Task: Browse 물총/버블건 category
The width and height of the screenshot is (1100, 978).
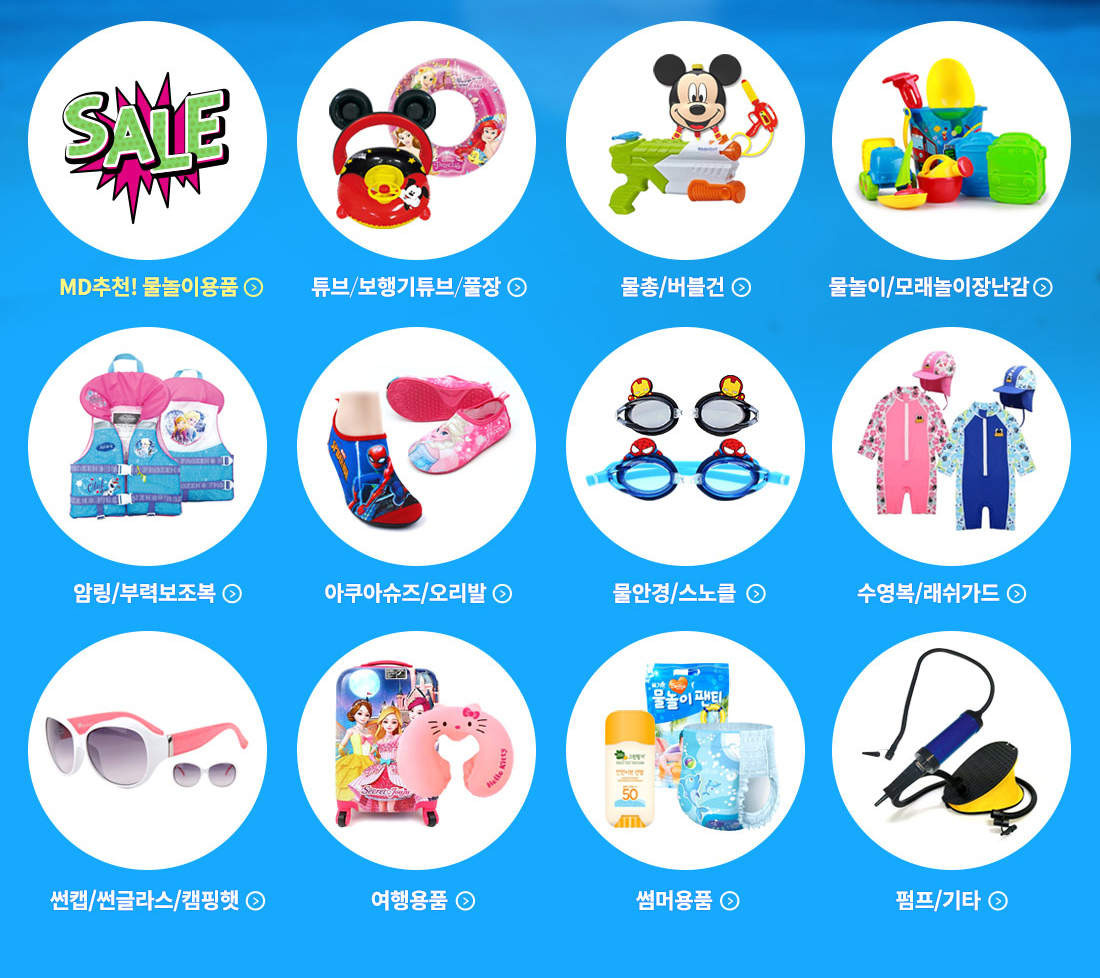Action: [685, 288]
